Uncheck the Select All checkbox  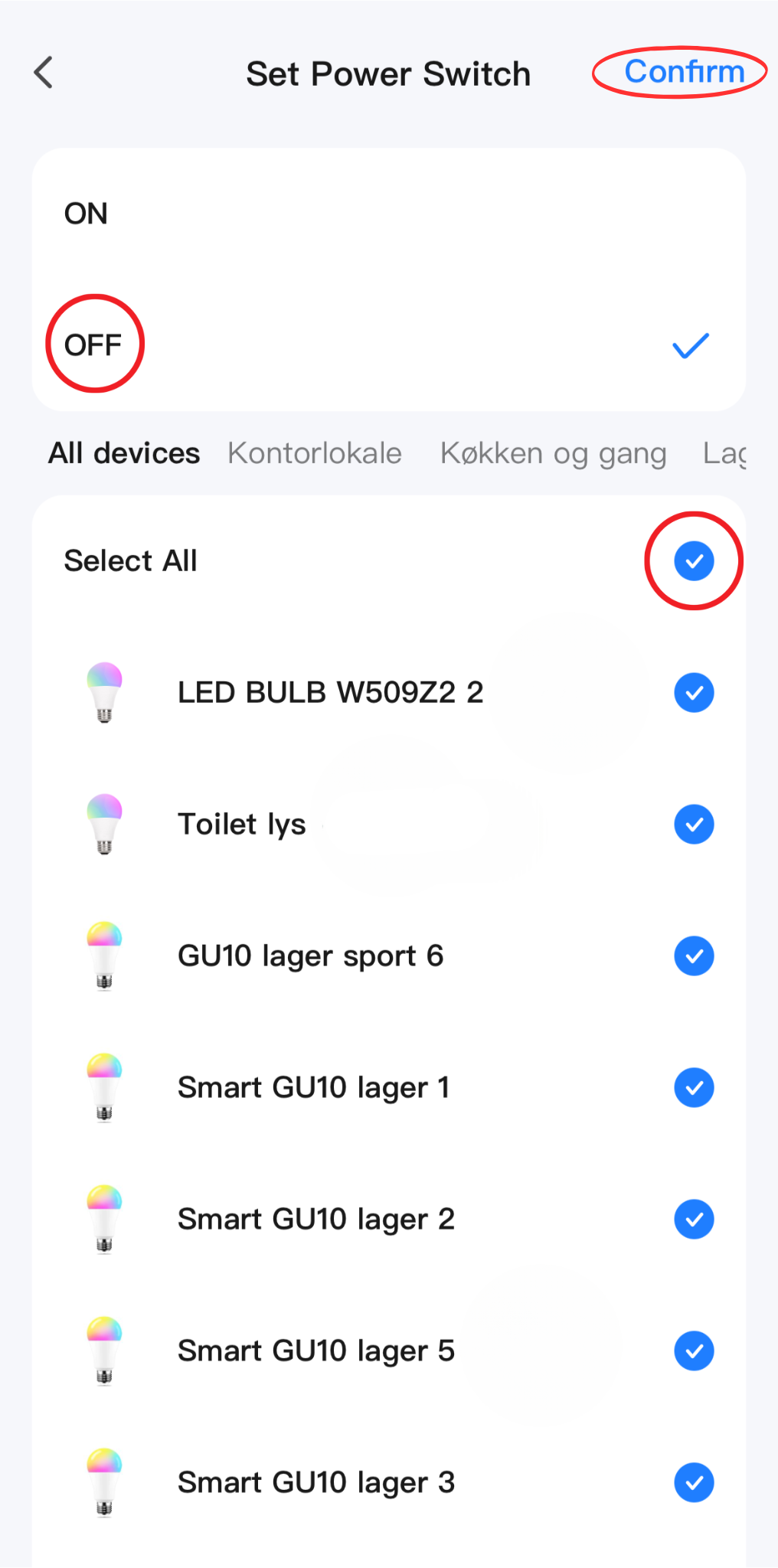(x=694, y=561)
